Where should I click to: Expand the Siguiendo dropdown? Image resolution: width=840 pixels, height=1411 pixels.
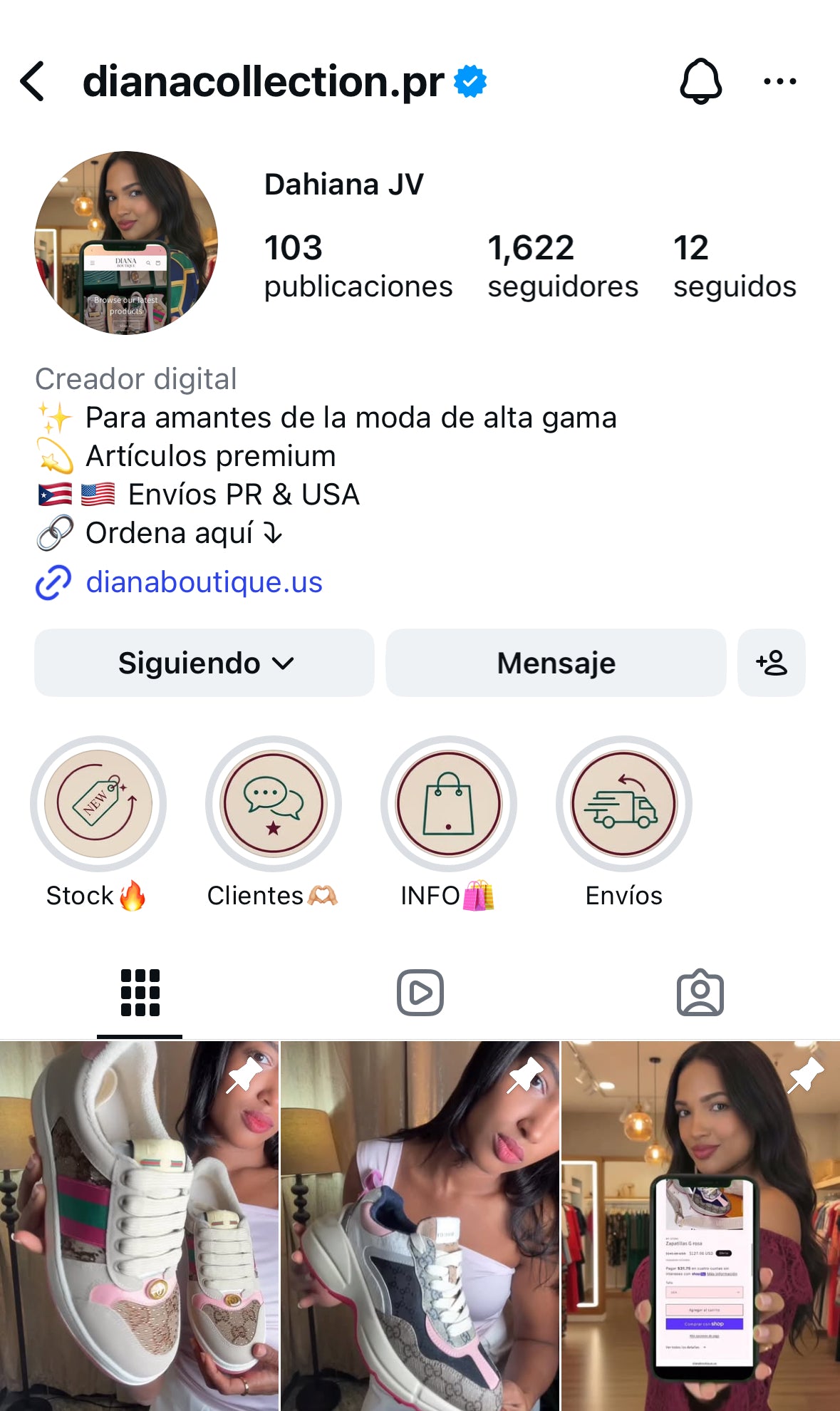coord(204,663)
